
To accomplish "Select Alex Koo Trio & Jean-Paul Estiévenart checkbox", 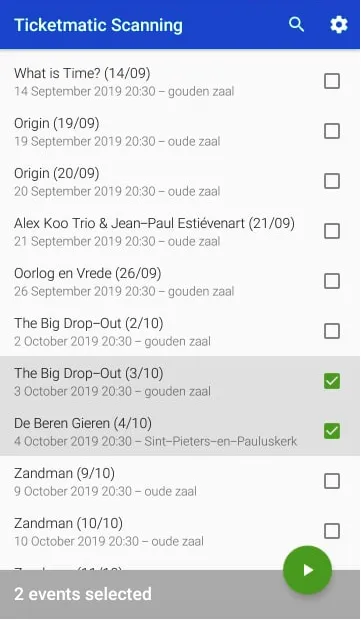I will coord(332,231).
